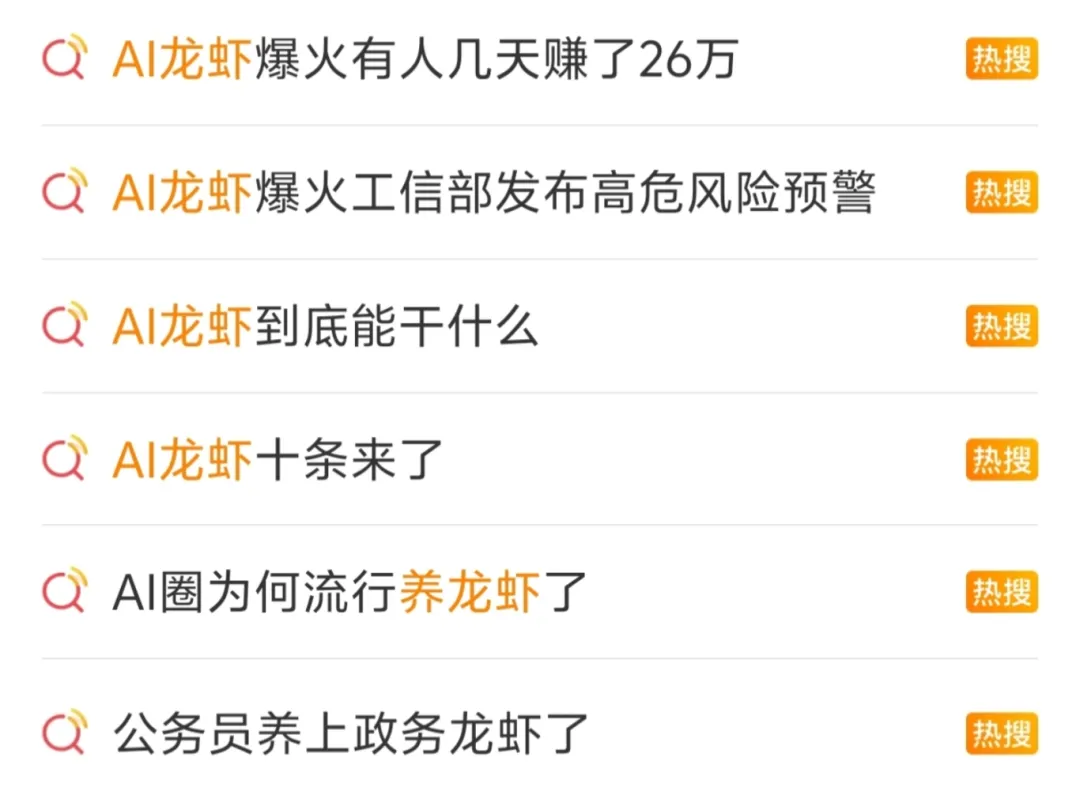
Task: Open the AI龙虾十条来了 hot search
Action: coord(277,460)
